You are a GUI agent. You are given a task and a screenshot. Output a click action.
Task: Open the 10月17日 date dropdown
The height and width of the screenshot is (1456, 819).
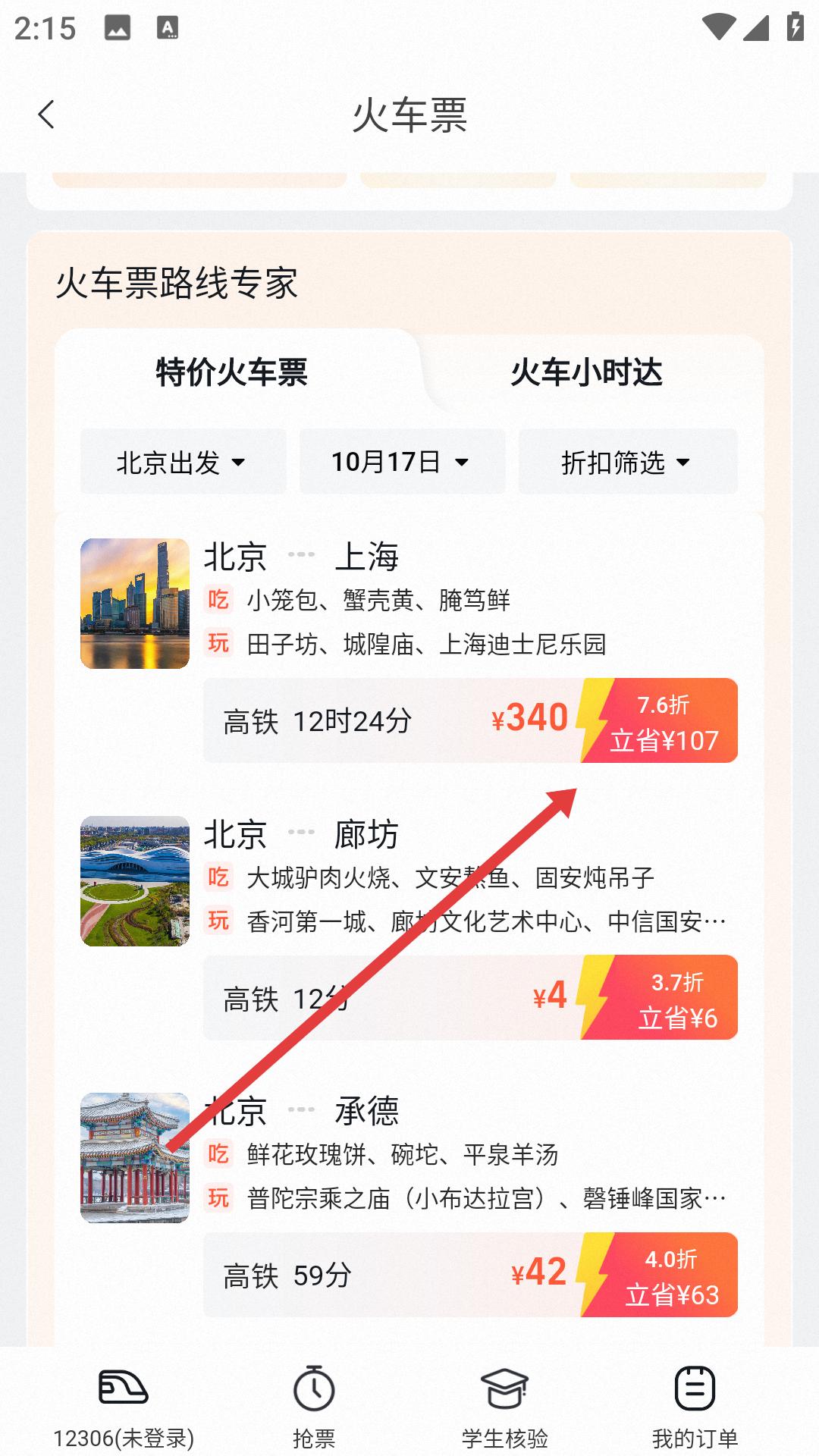[402, 462]
